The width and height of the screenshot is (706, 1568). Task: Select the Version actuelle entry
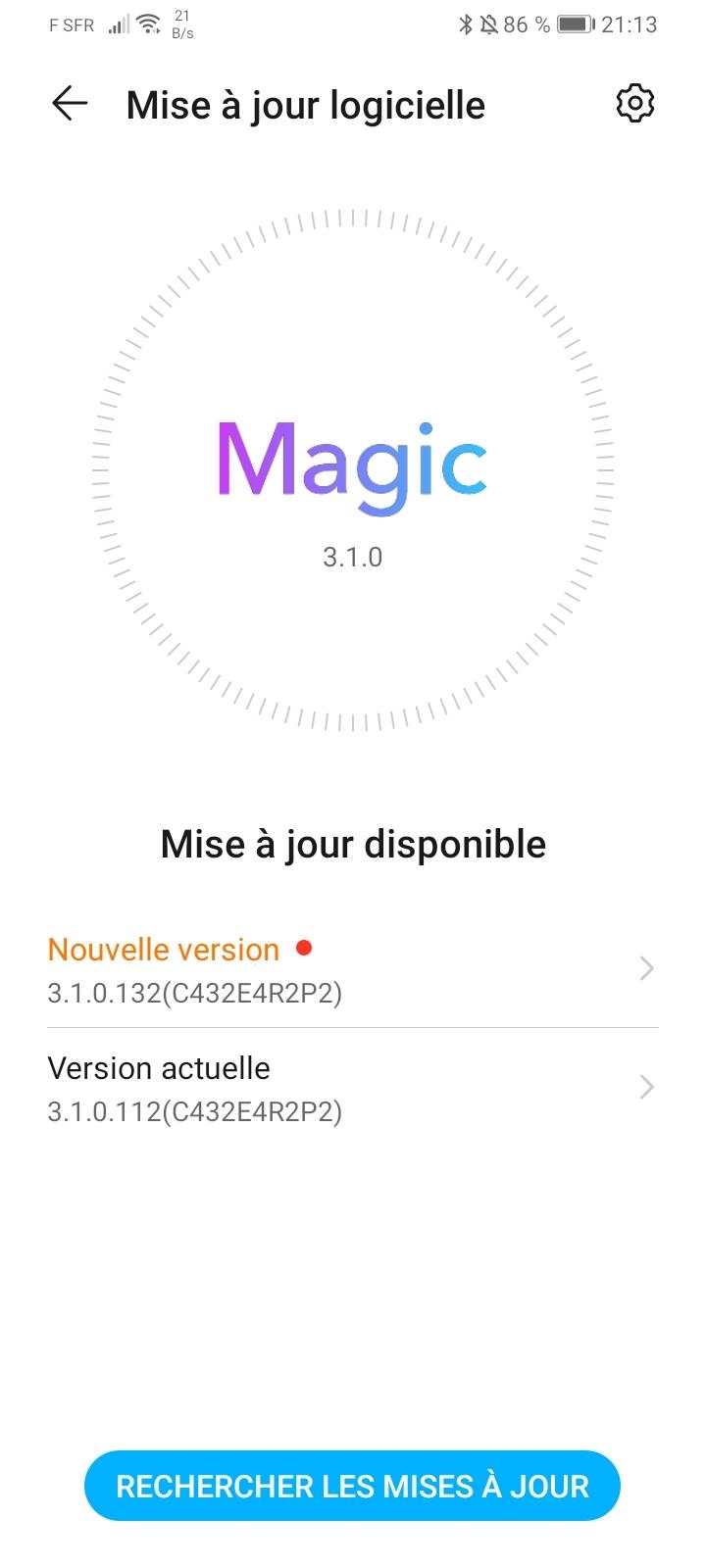click(x=353, y=1086)
